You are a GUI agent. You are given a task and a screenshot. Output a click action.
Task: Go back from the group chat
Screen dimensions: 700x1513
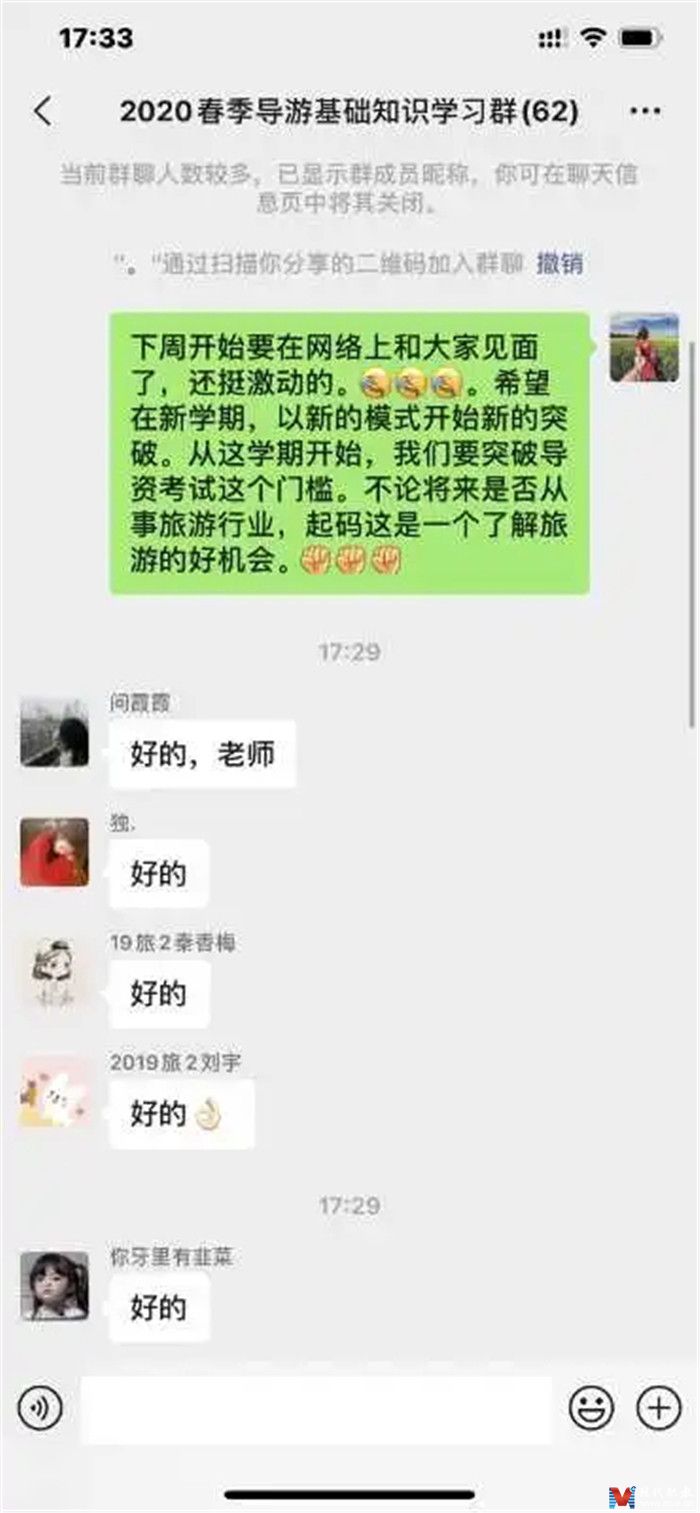(42, 111)
